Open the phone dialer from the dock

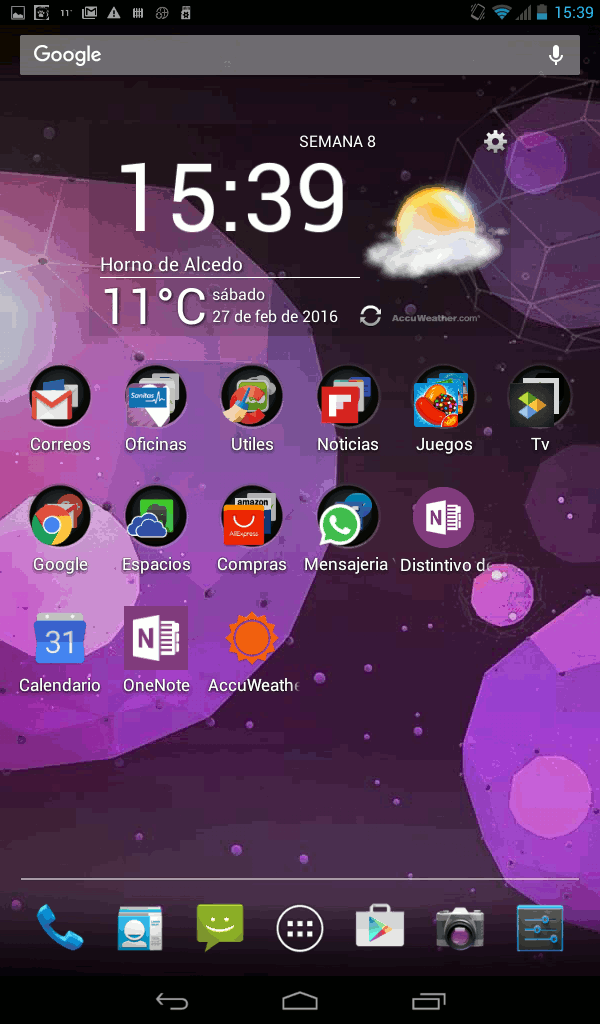[60, 928]
